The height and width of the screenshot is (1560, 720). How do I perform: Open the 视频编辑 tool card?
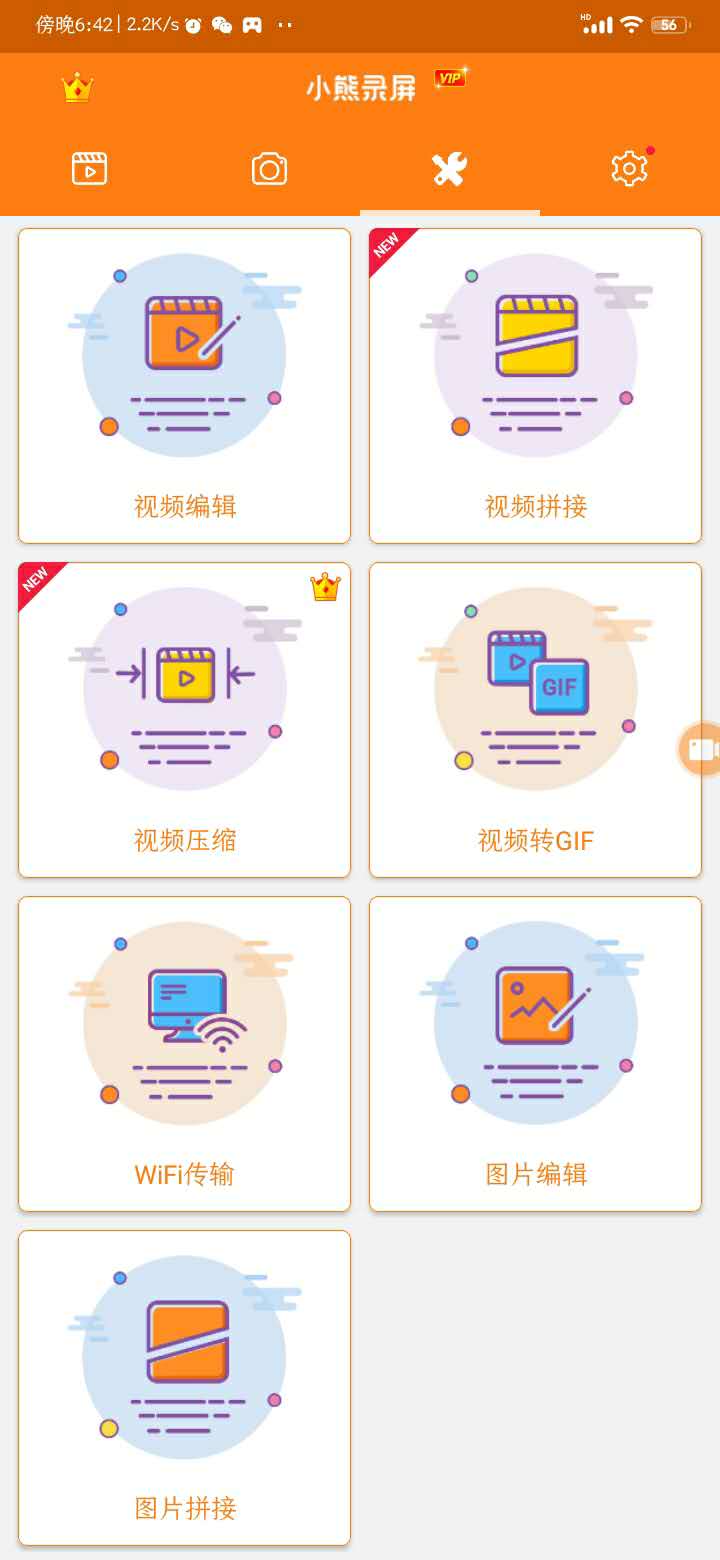pos(184,386)
